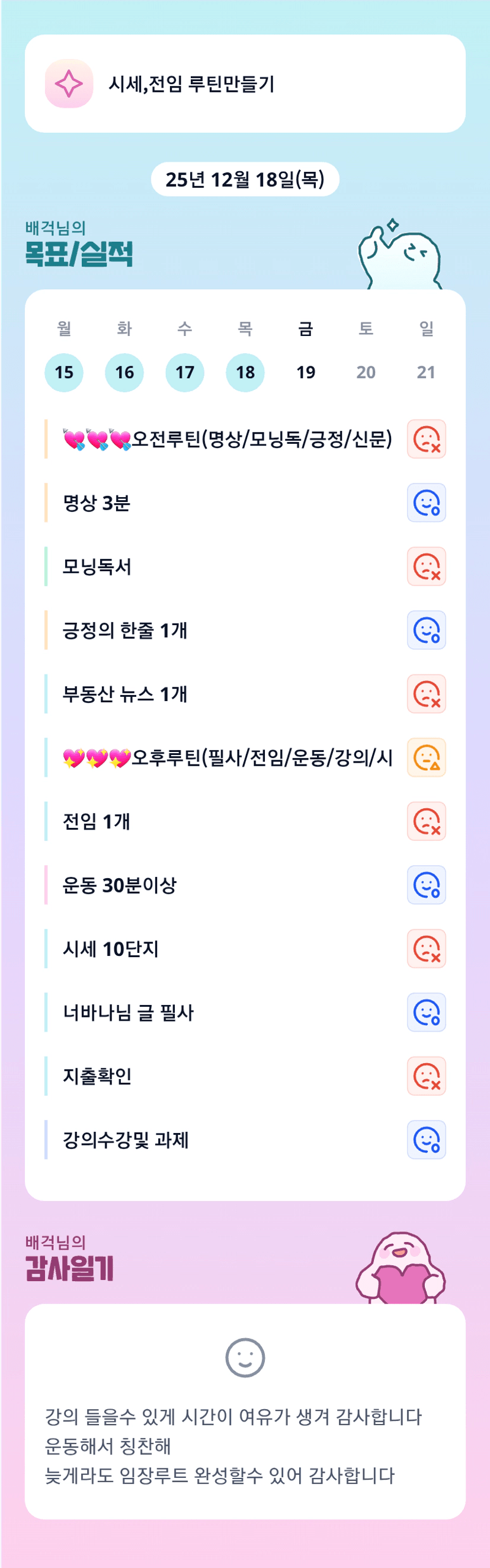Tap the status face for 운동 30분이상
490x1568 pixels.
[426, 885]
